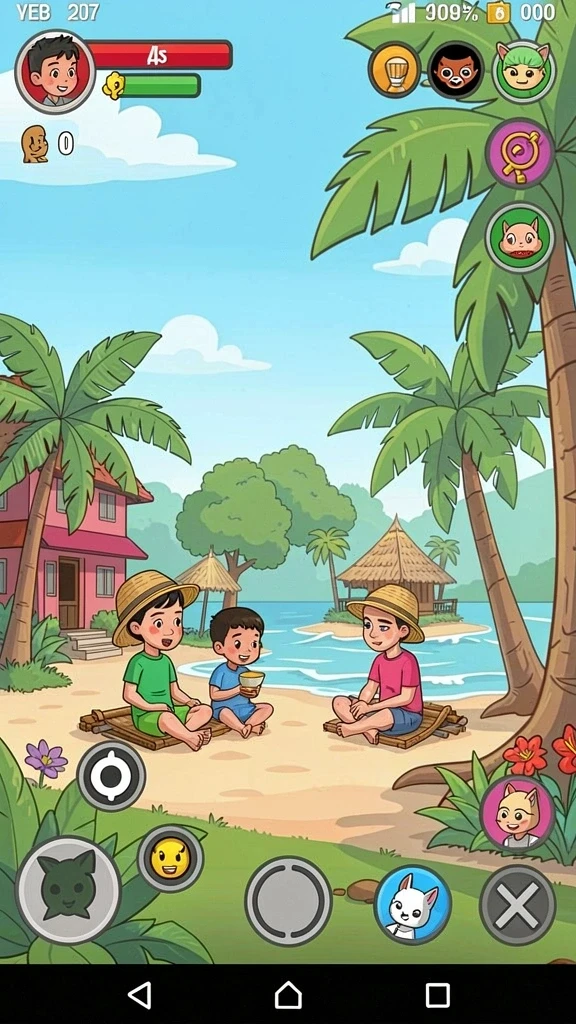
Task: Tap the ring target button
Action: coord(111,776)
